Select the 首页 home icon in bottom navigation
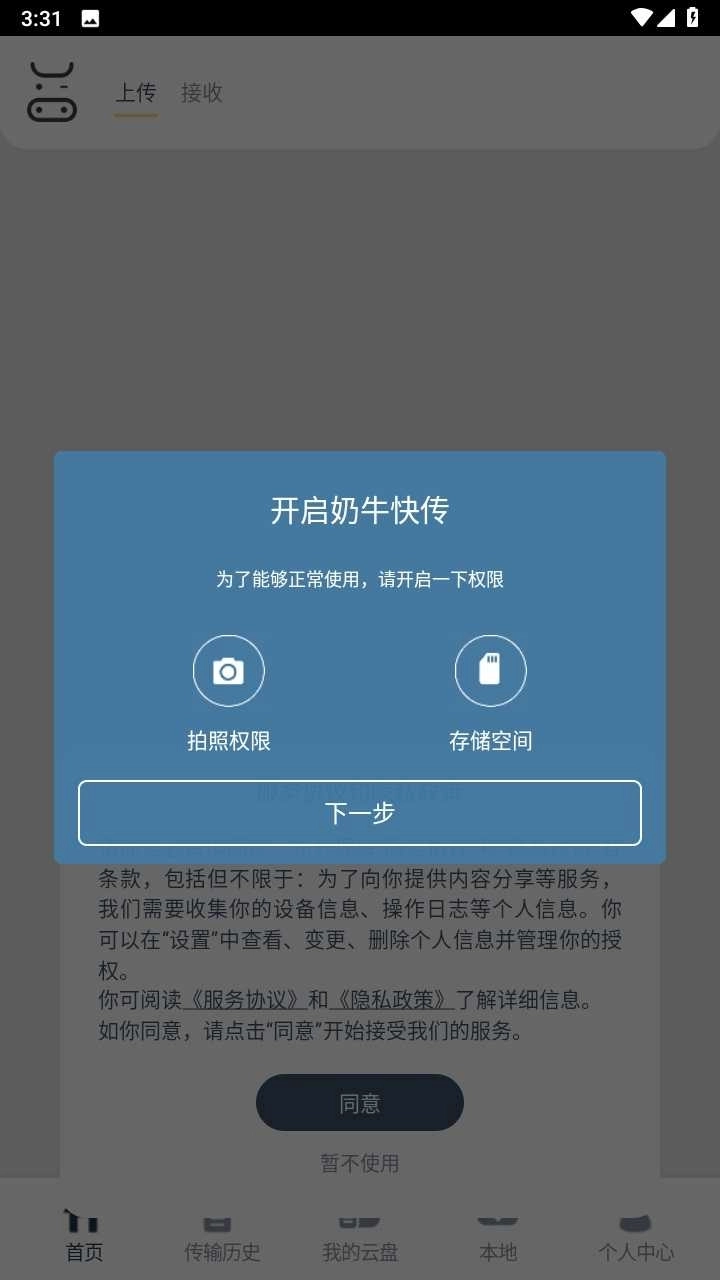Viewport: 720px width, 1280px height. point(83,1222)
